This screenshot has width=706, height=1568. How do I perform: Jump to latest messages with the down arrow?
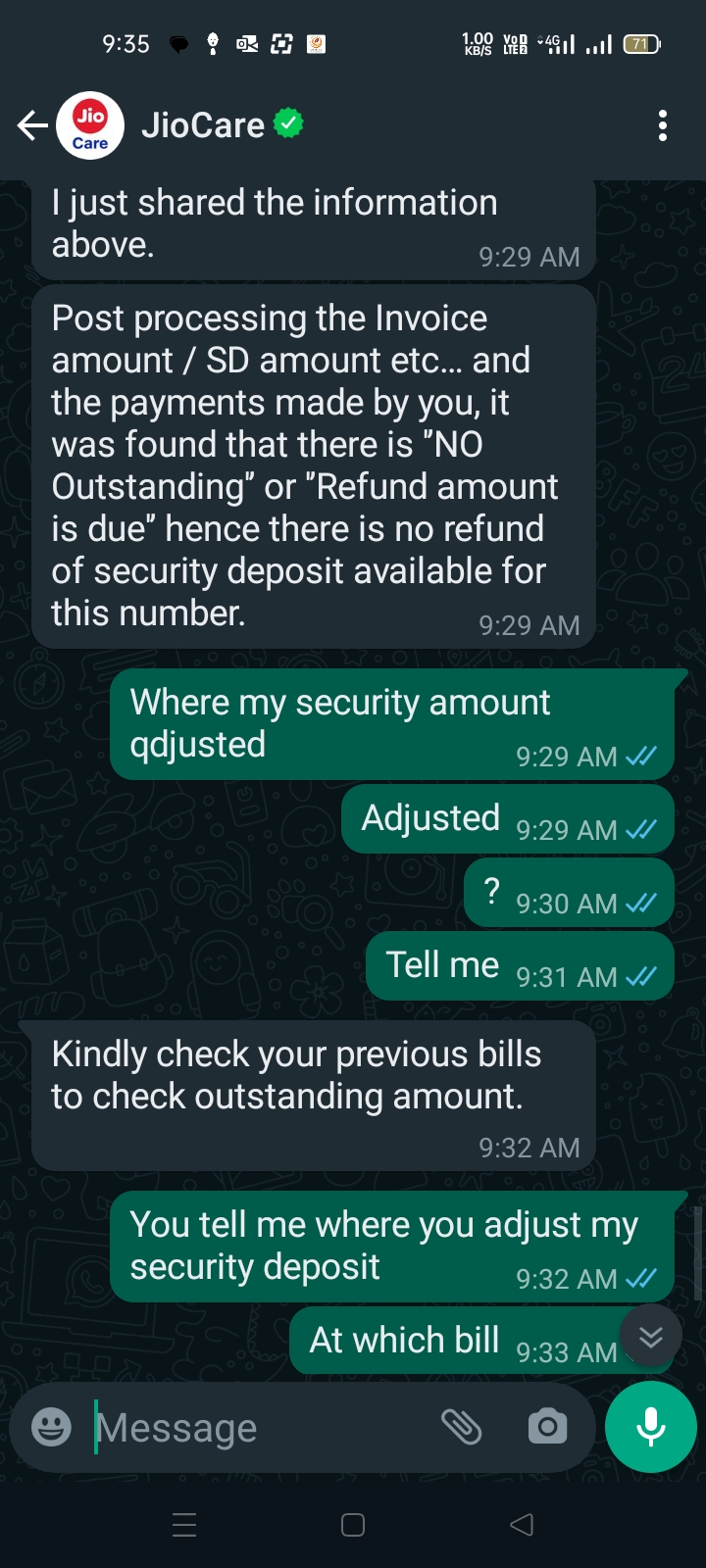[x=651, y=1337]
